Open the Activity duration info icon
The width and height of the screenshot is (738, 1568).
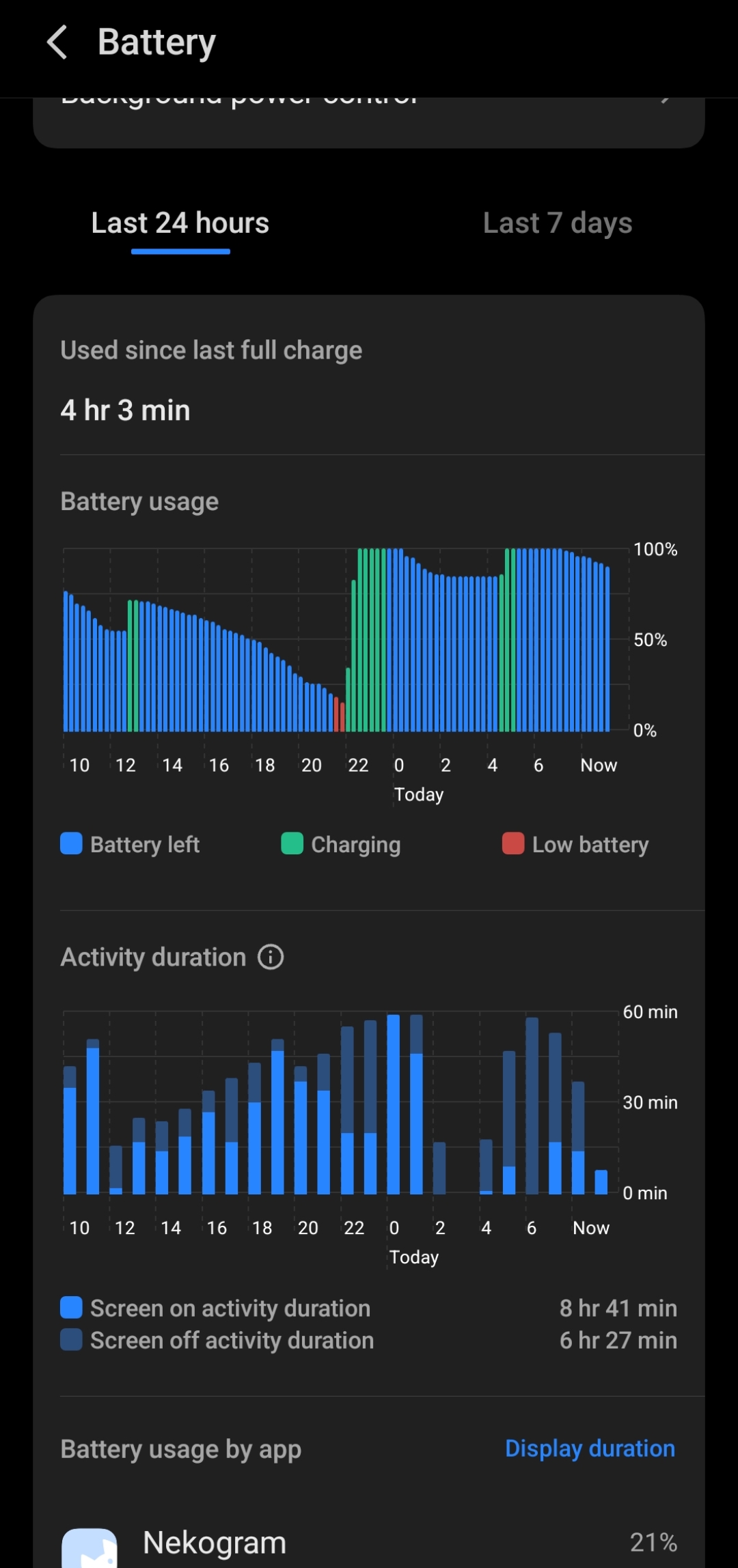click(271, 957)
